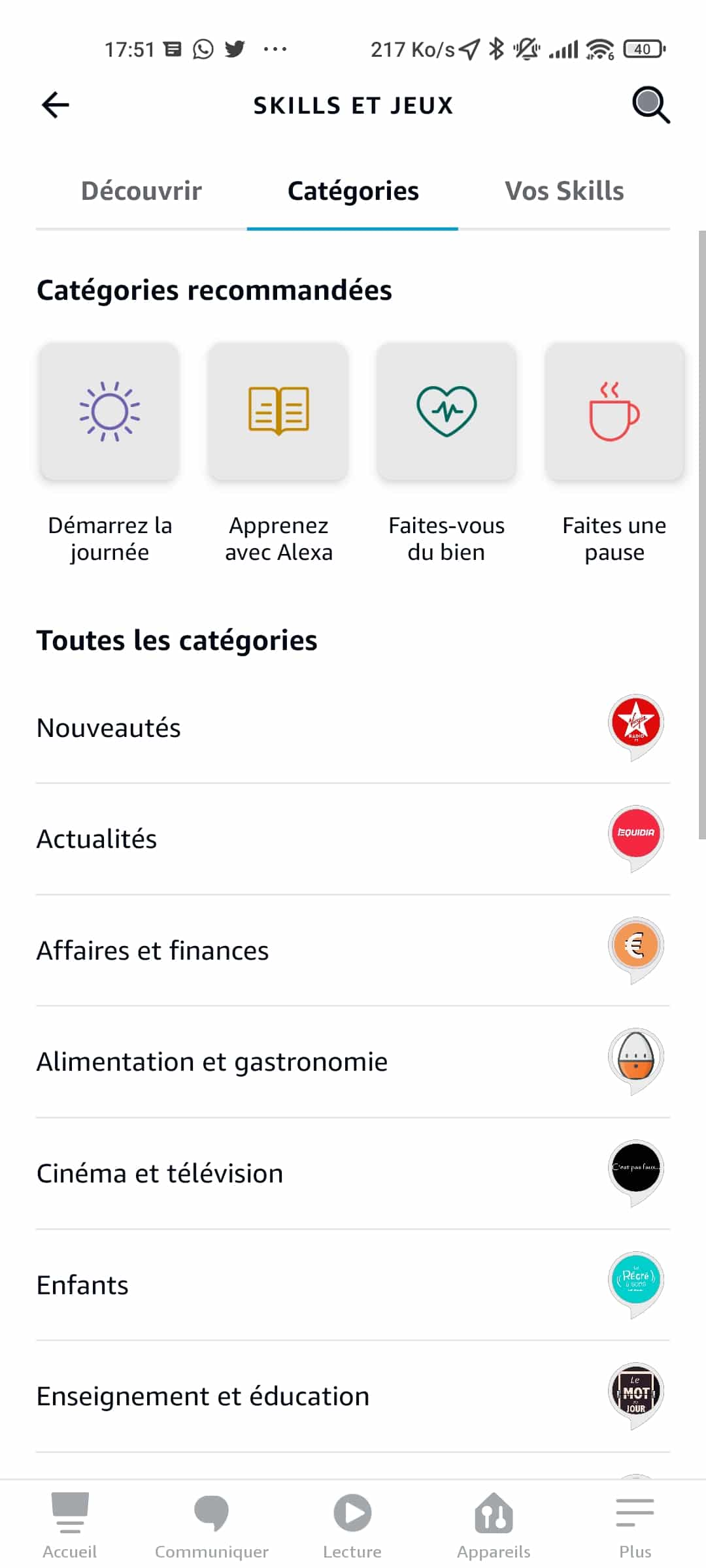Screen dimensions: 706x1568
Task: Open the Nouveautés category
Action: click(353, 728)
